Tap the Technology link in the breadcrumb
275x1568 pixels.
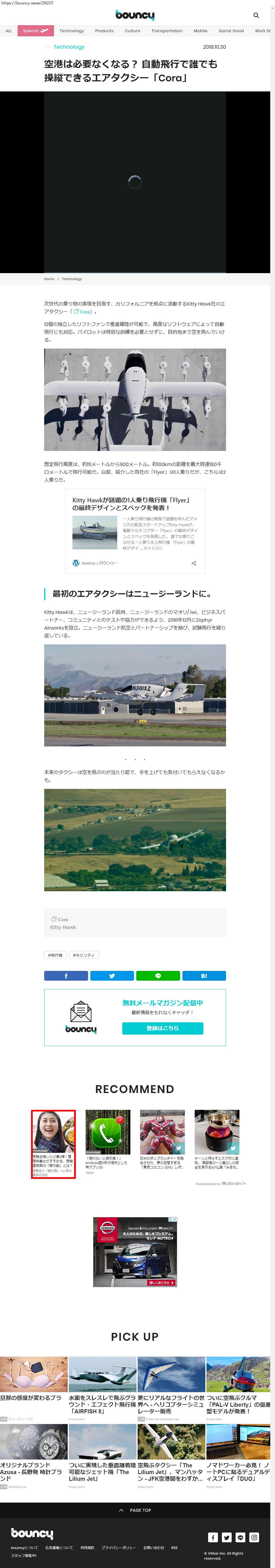pyautogui.click(x=71, y=279)
